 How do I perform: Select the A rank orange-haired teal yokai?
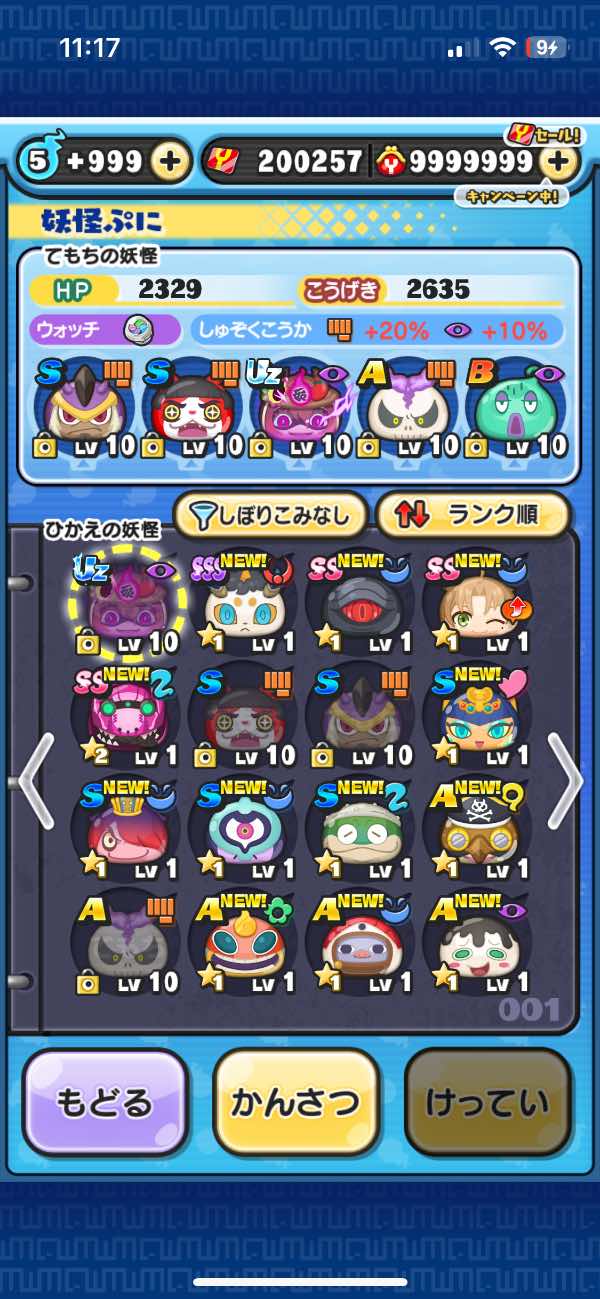pyautogui.click(x=240, y=942)
